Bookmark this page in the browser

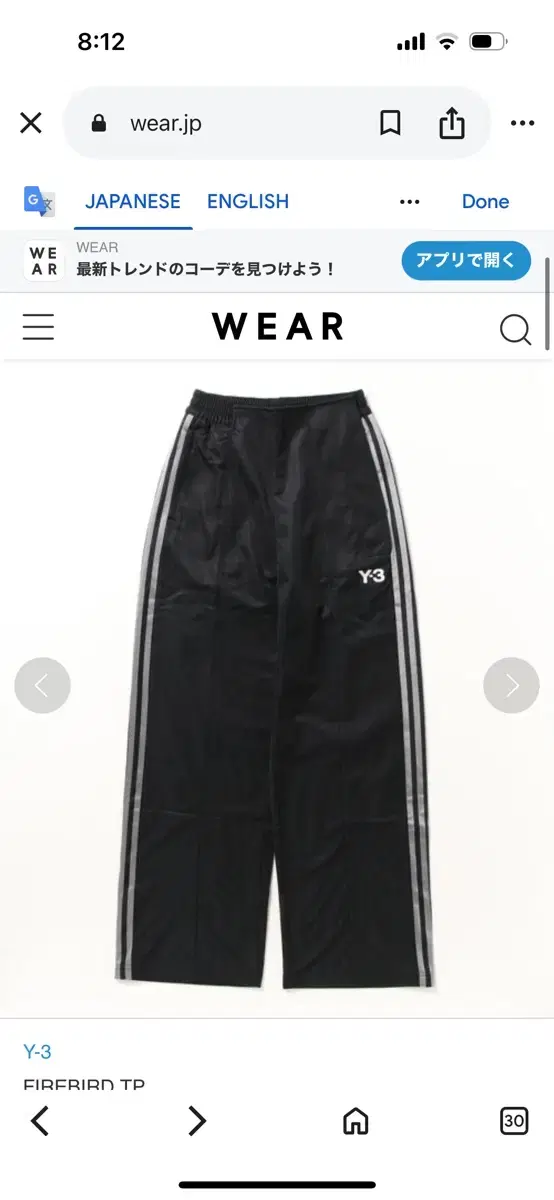pos(391,123)
